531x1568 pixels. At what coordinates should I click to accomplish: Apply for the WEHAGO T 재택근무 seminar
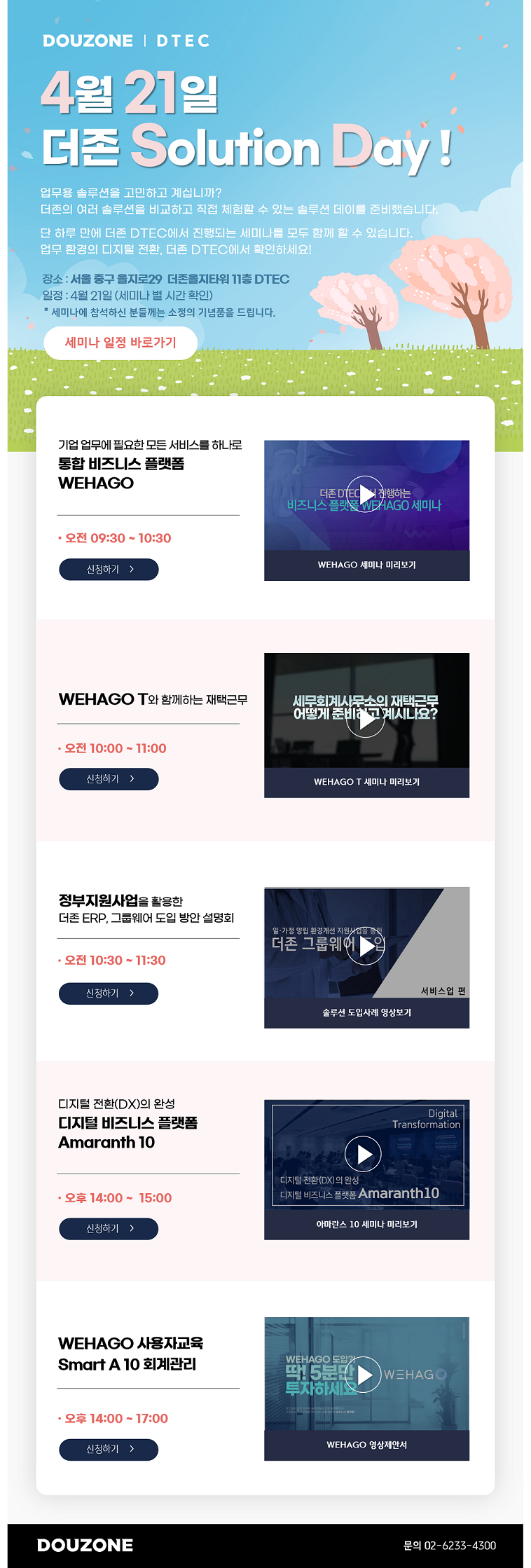(x=109, y=778)
